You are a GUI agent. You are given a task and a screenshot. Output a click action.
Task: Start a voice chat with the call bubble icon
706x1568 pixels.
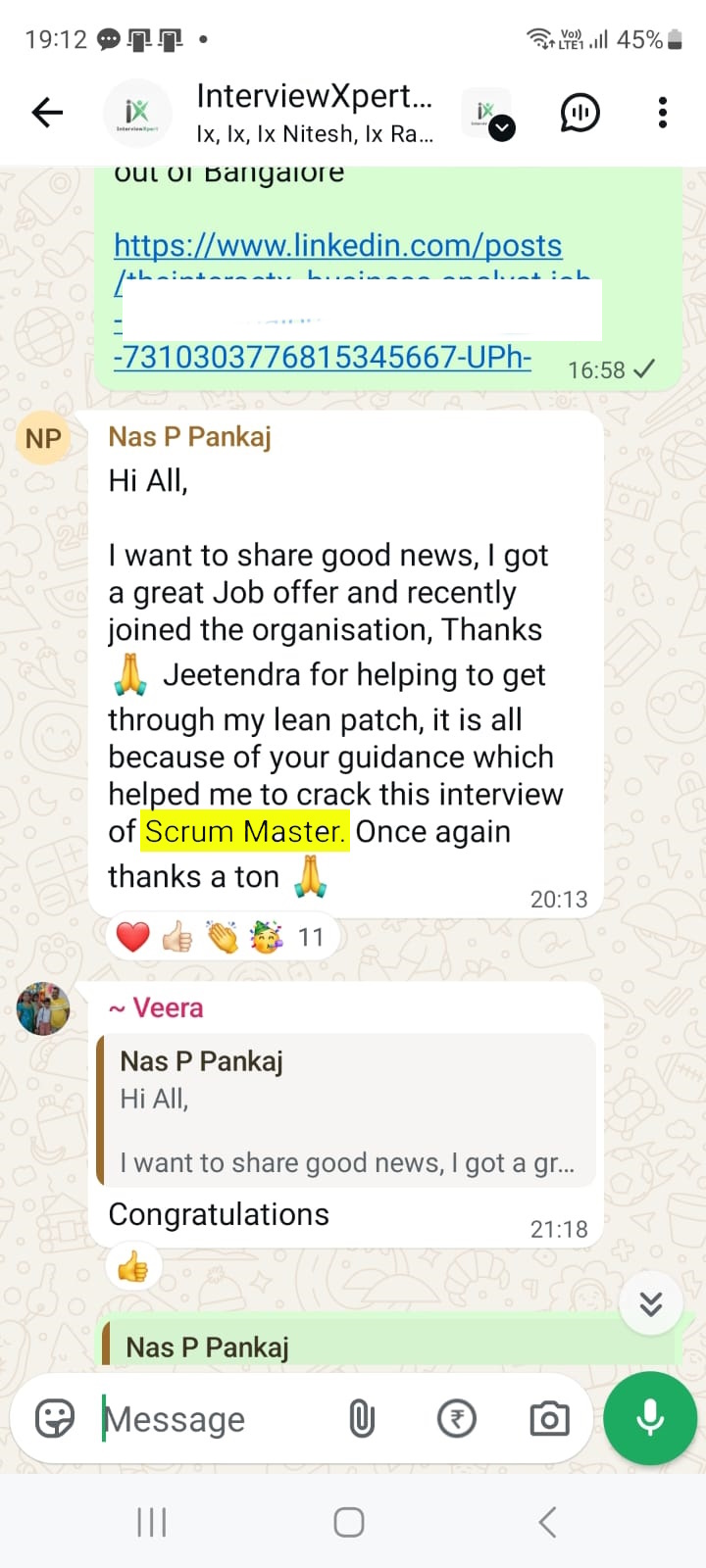(x=579, y=112)
